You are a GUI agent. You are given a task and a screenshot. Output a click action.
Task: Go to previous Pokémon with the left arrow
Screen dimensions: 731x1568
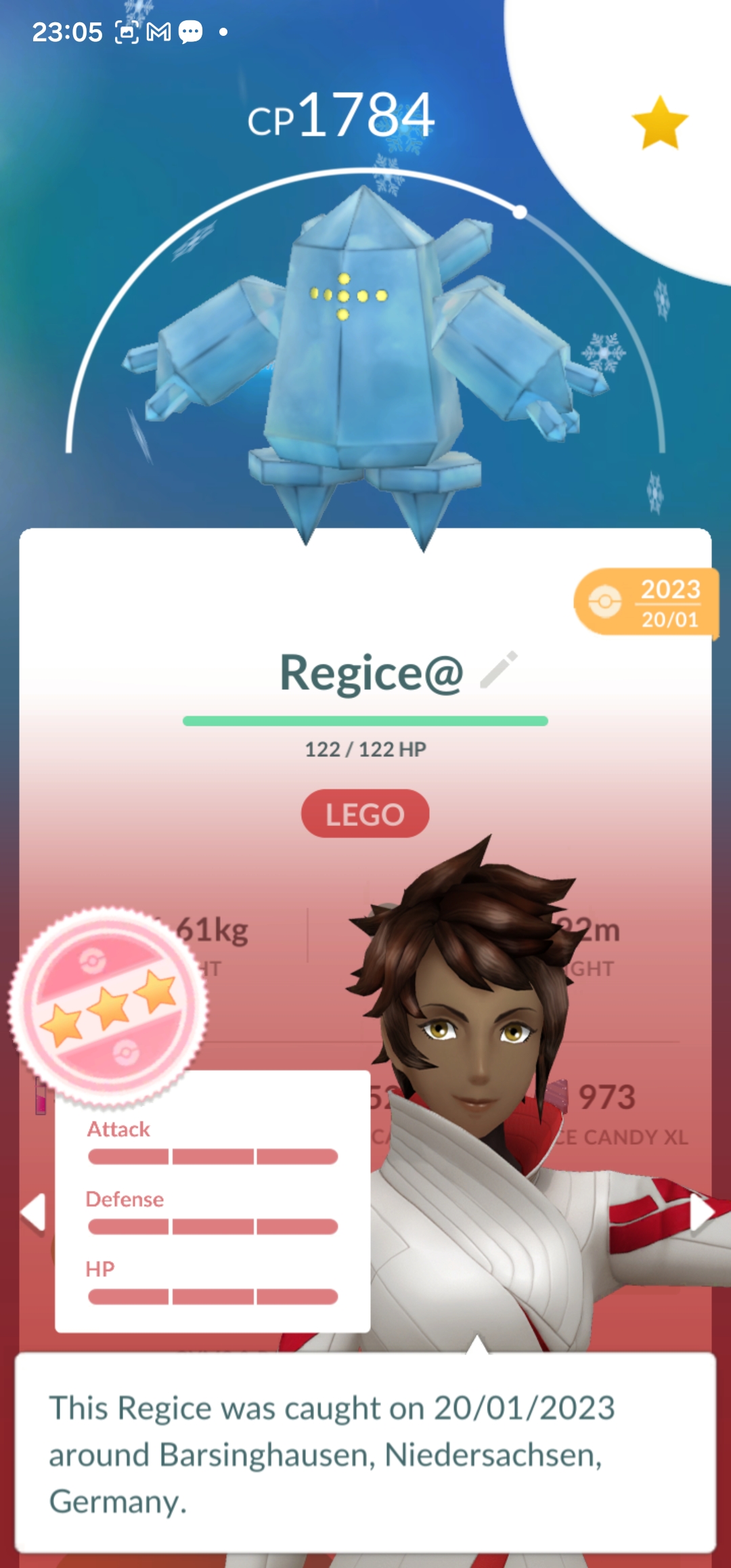tap(33, 1212)
